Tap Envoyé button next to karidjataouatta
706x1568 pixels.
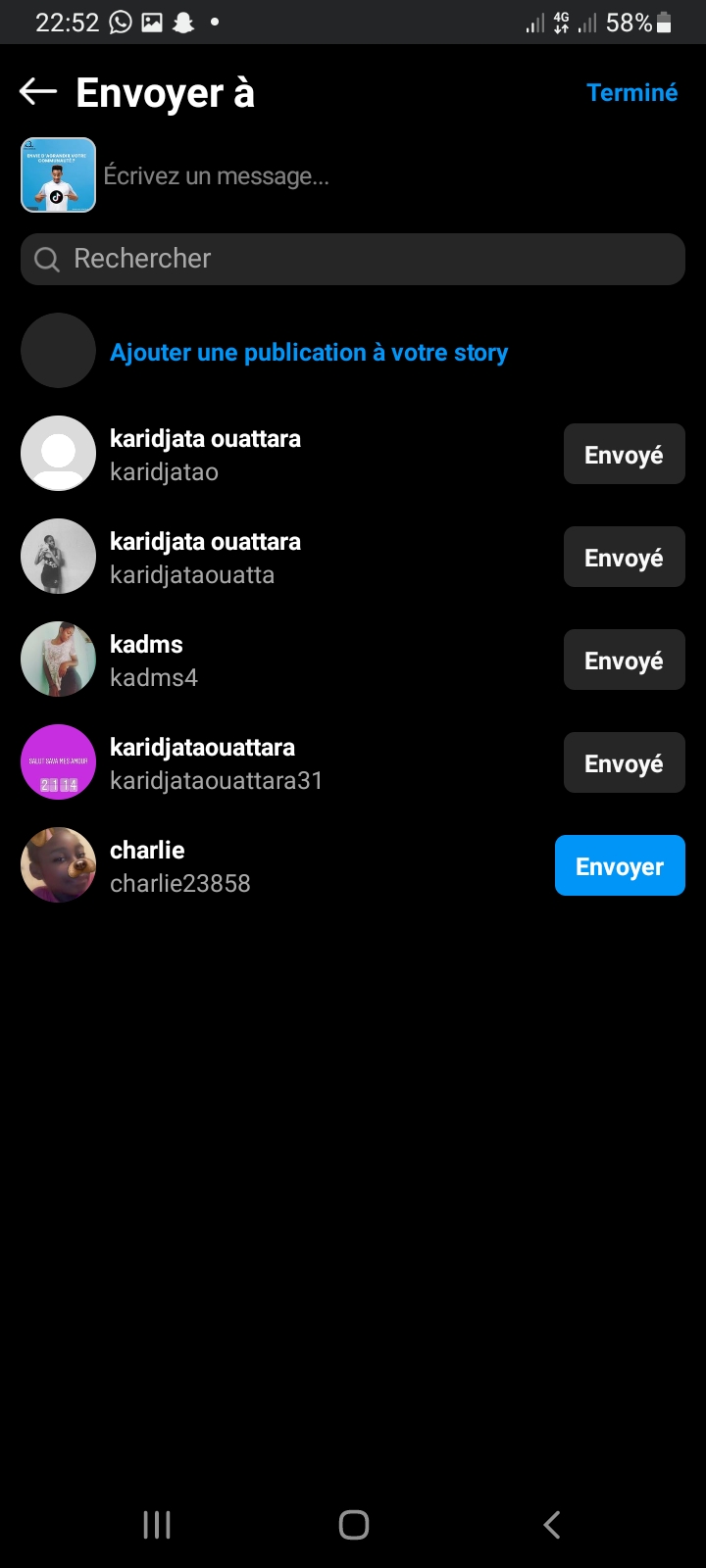[x=624, y=558]
